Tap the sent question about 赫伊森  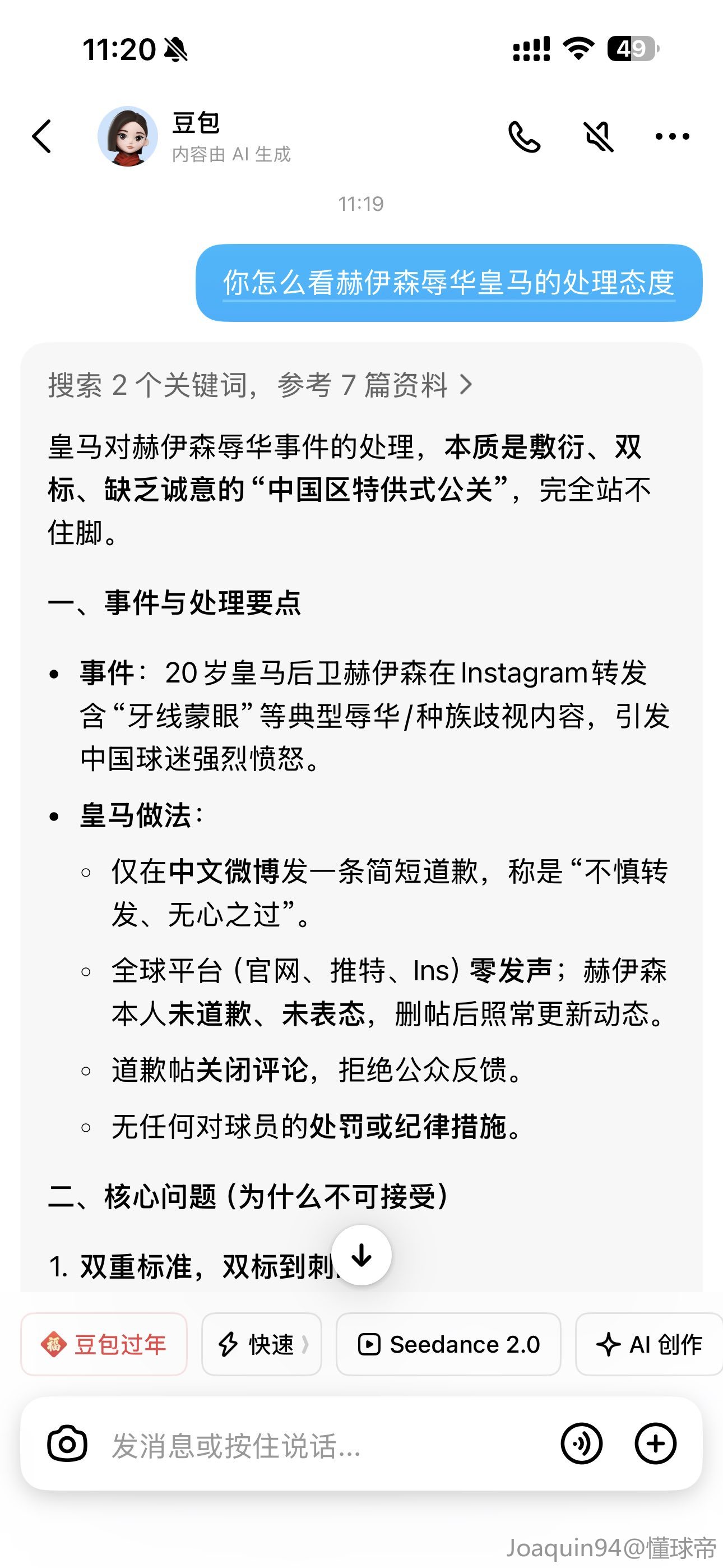(448, 283)
